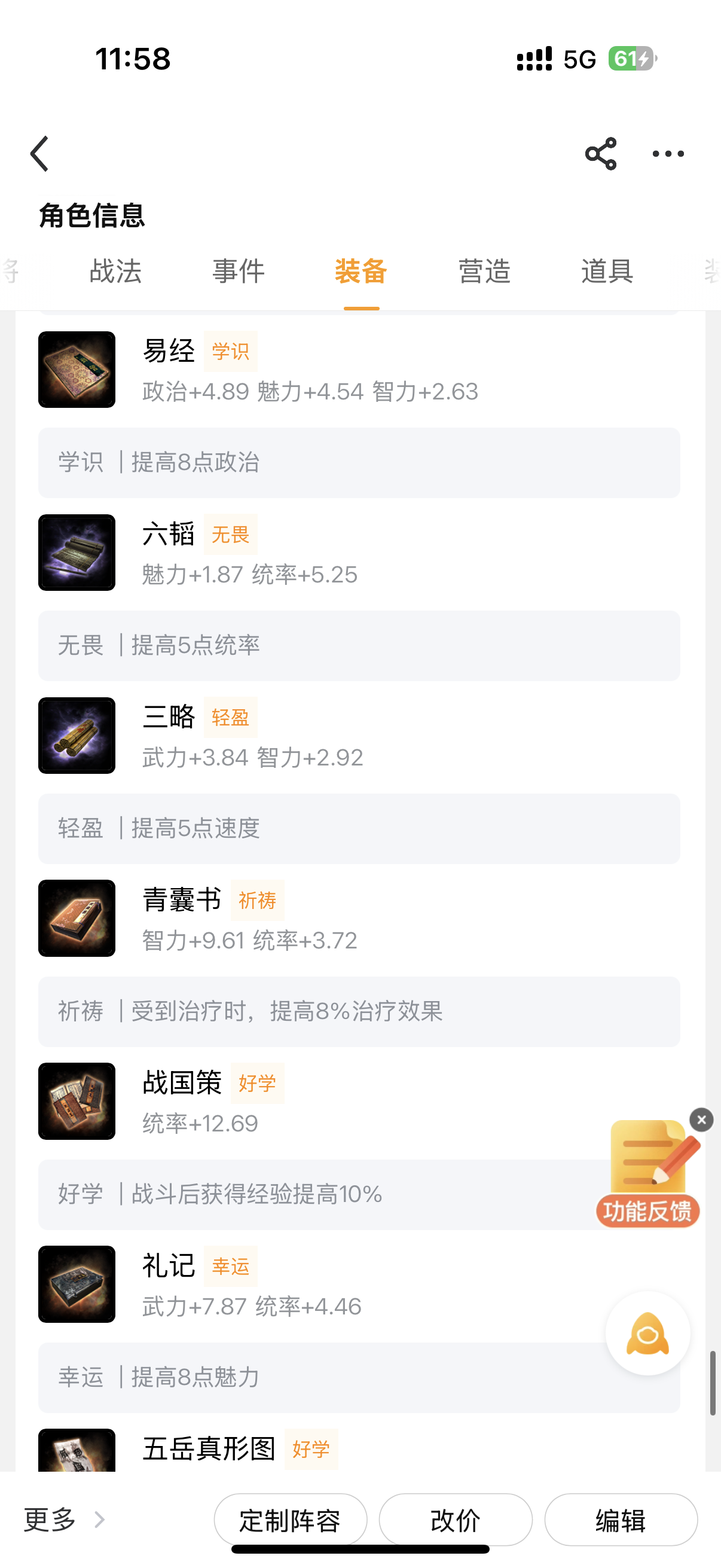Open the three-dot overflow menu
The height and width of the screenshot is (1568, 721).
pos(667,153)
